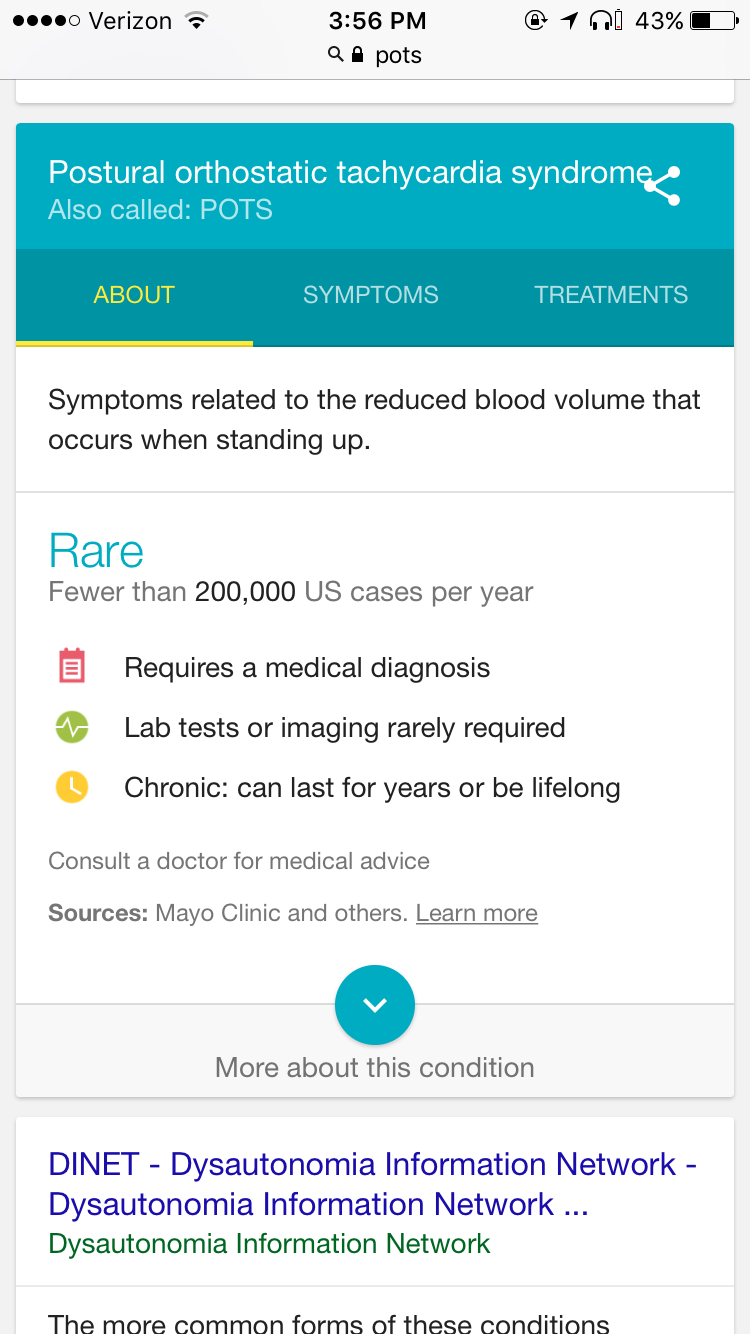Switch to the Treatments tab
750x1334 pixels.
click(611, 295)
